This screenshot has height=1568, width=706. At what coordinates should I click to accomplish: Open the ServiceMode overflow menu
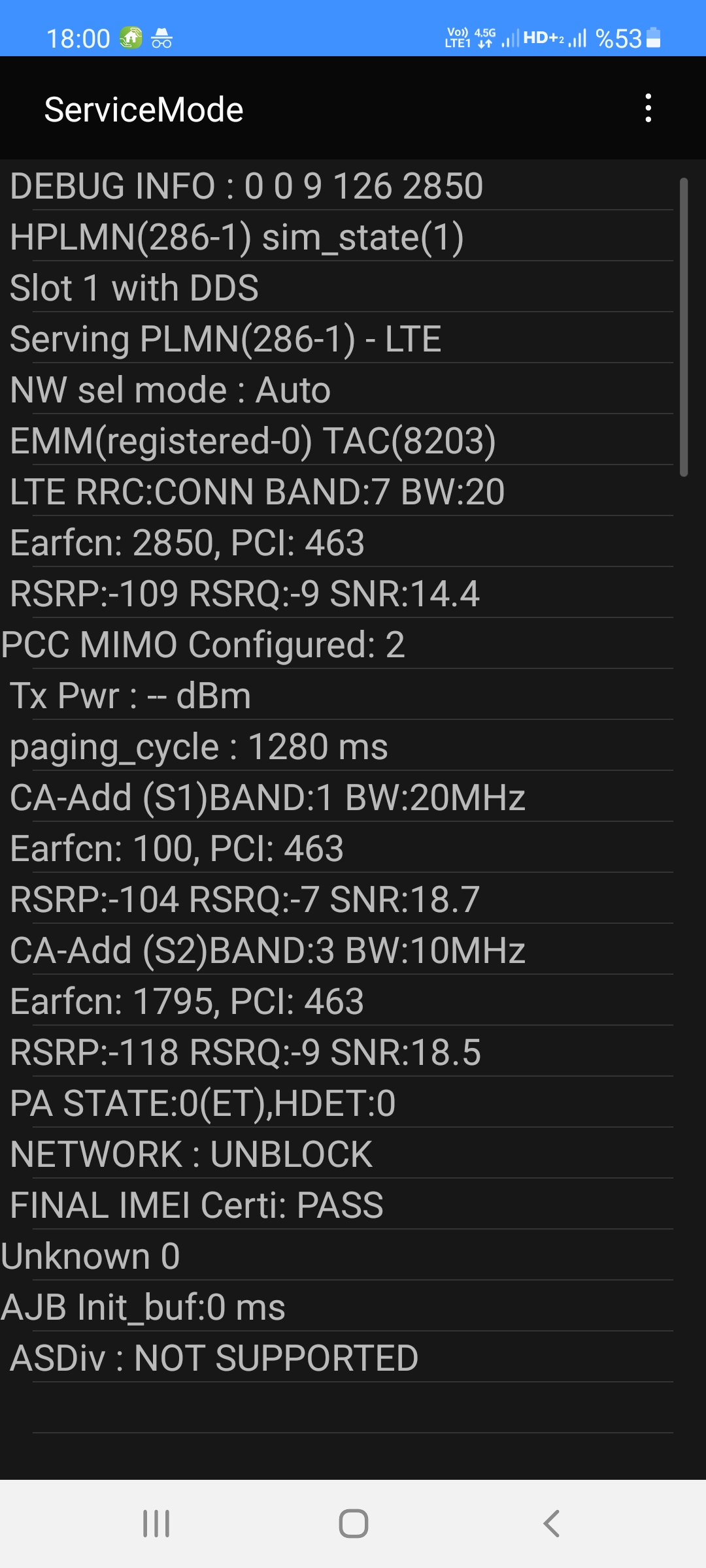(648, 108)
